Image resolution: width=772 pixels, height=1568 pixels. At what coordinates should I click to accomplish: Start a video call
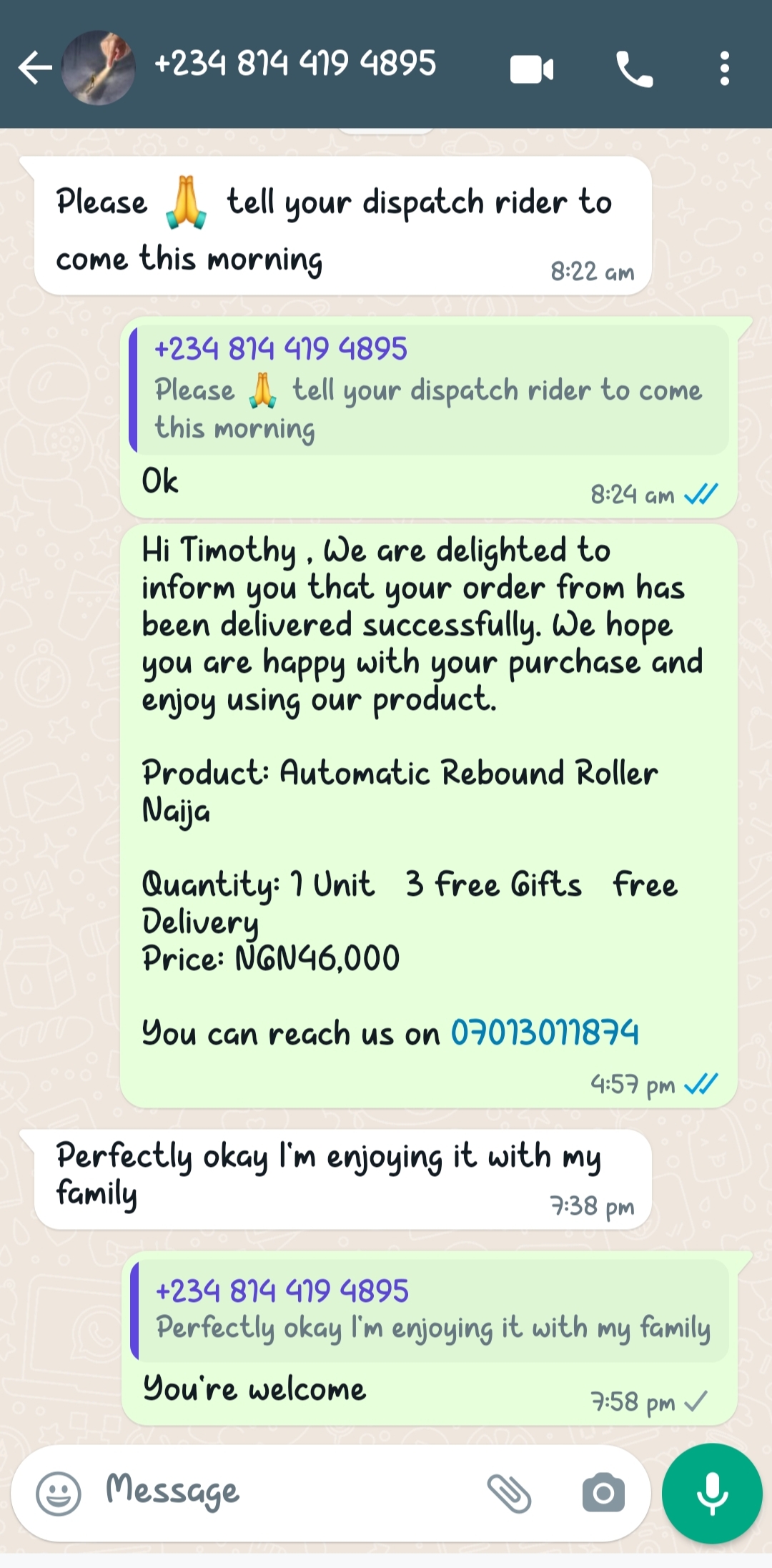click(x=531, y=69)
